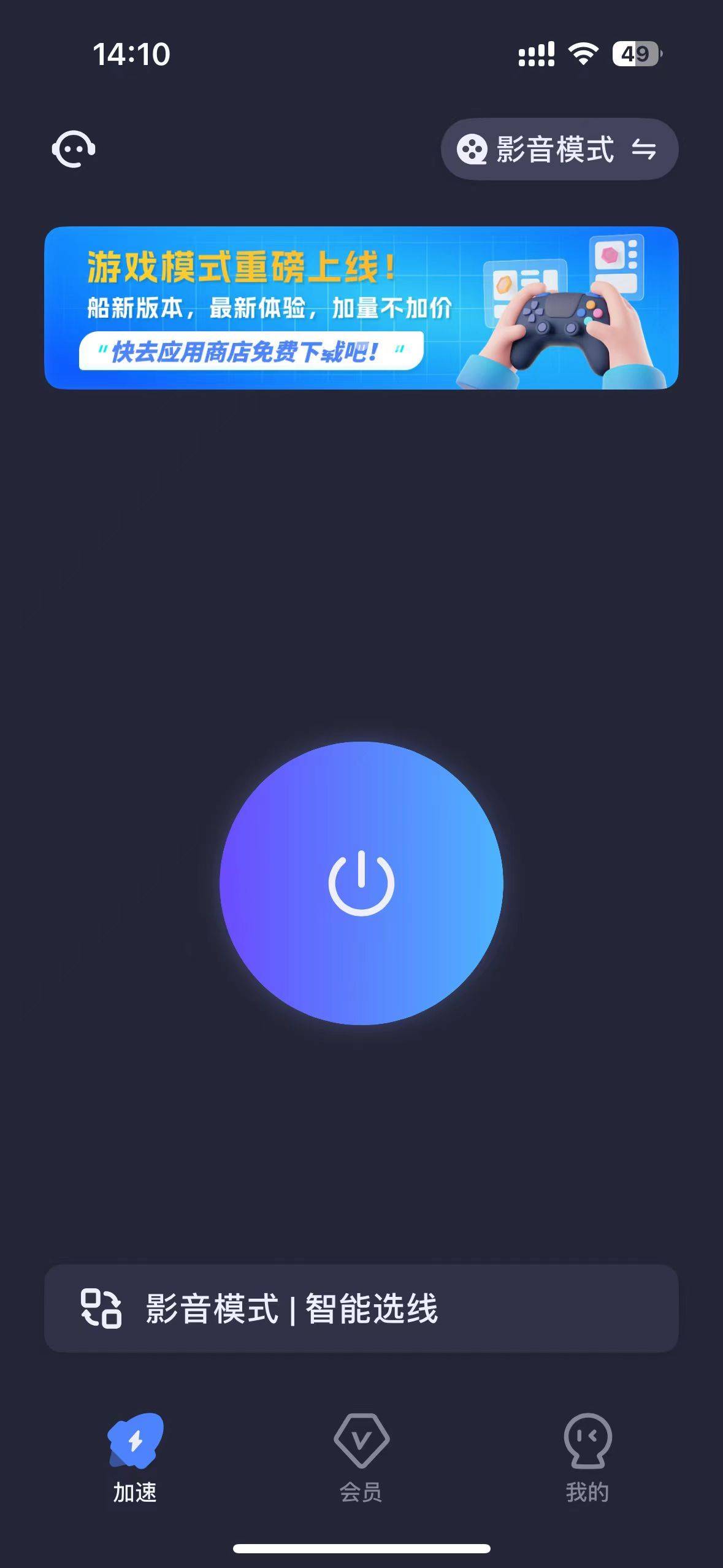Switch mode via the 影音模式 pill

[x=559, y=149]
